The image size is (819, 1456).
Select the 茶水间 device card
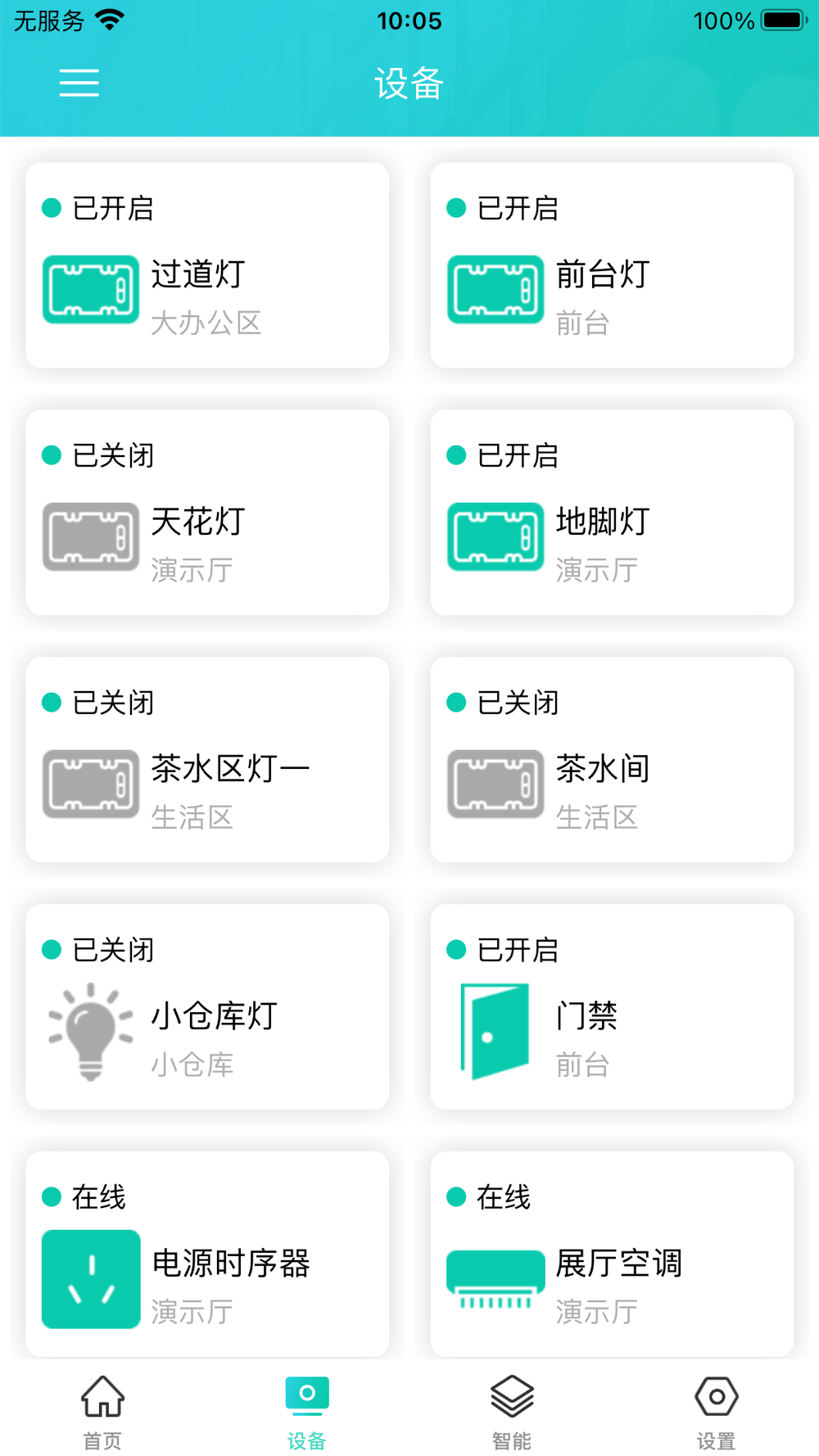pyautogui.click(x=612, y=760)
